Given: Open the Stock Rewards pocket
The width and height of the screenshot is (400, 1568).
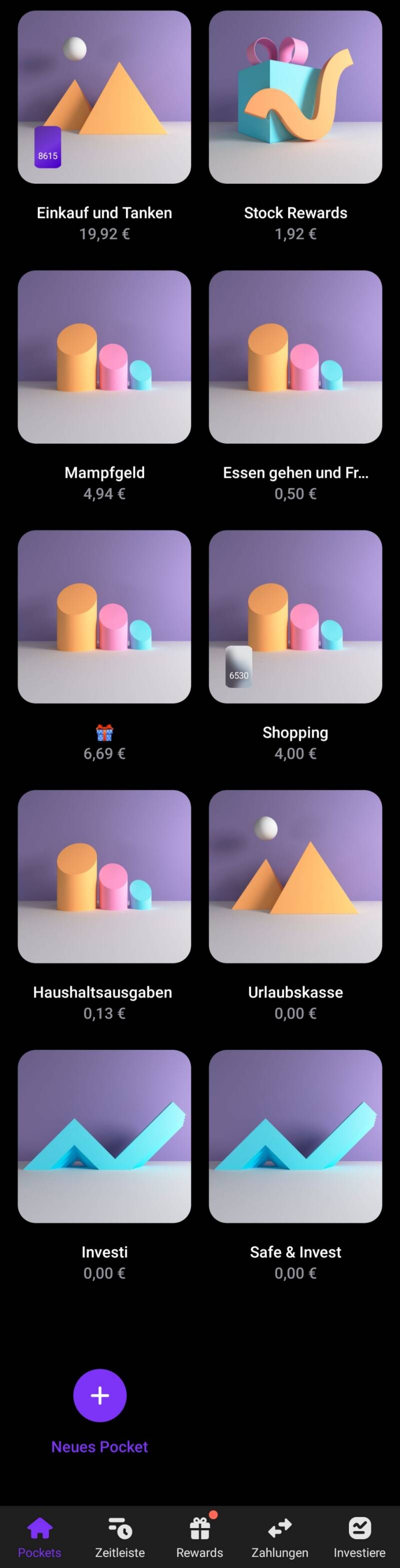Looking at the screenshot, I should [x=295, y=97].
